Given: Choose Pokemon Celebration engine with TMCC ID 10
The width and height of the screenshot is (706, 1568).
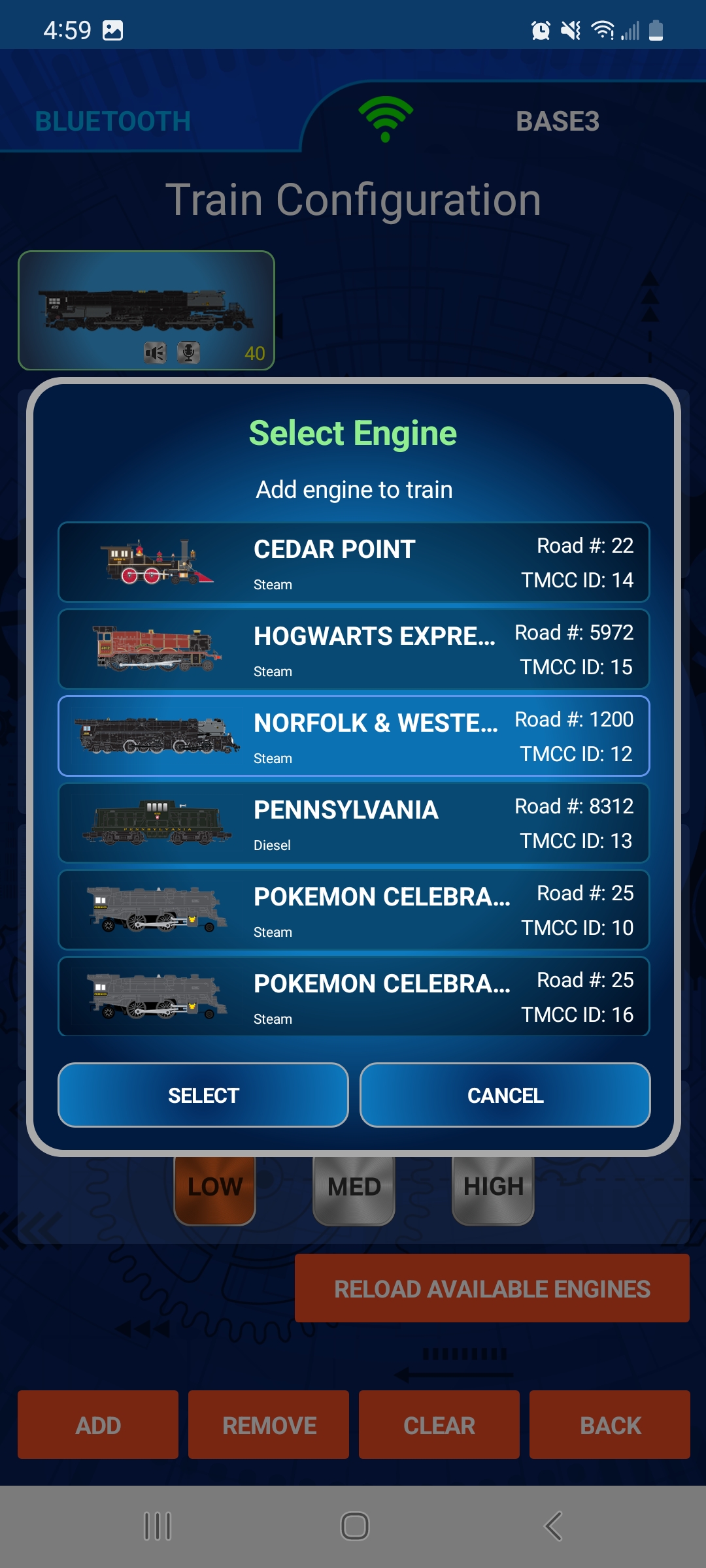Looking at the screenshot, I should pyautogui.click(x=354, y=909).
